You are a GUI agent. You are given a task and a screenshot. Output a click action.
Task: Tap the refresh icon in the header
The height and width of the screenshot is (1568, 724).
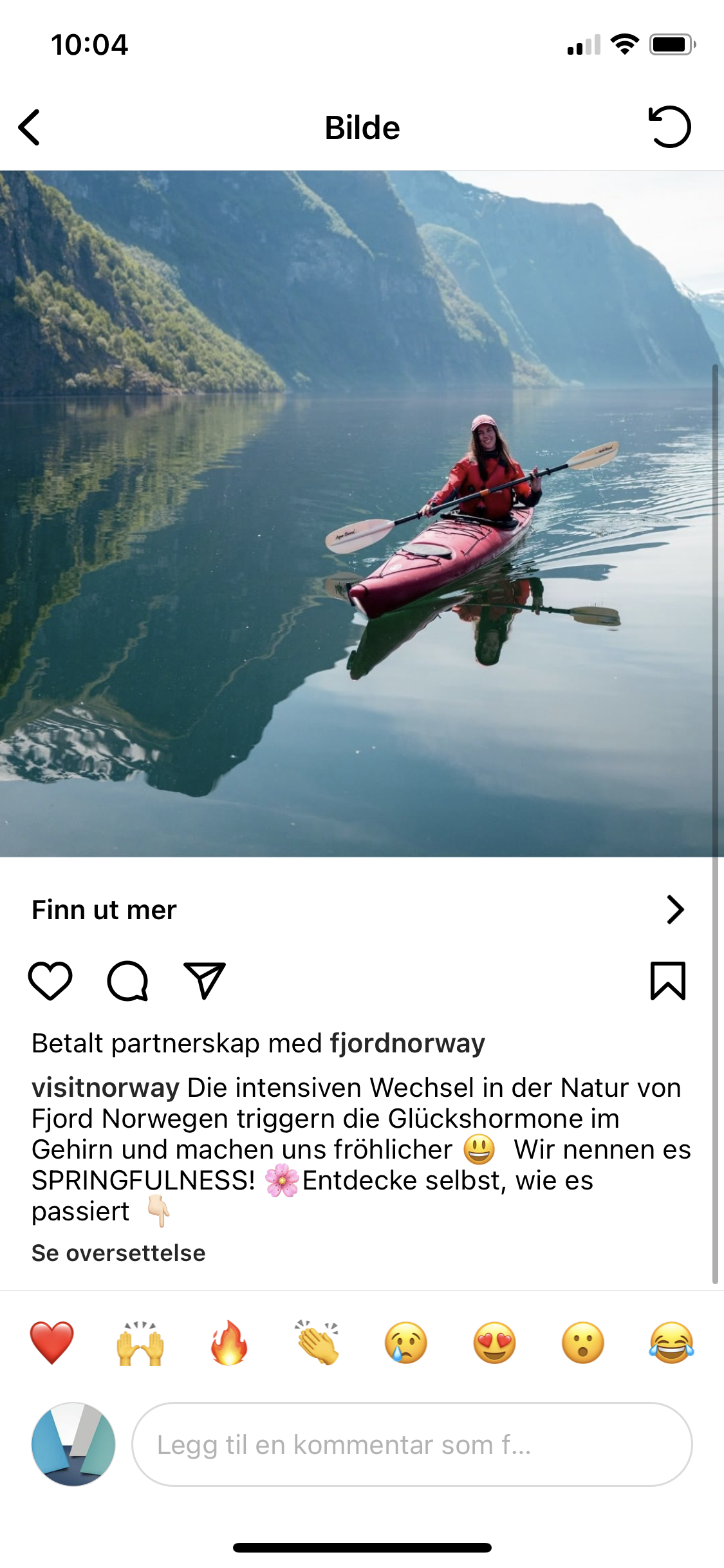click(669, 127)
